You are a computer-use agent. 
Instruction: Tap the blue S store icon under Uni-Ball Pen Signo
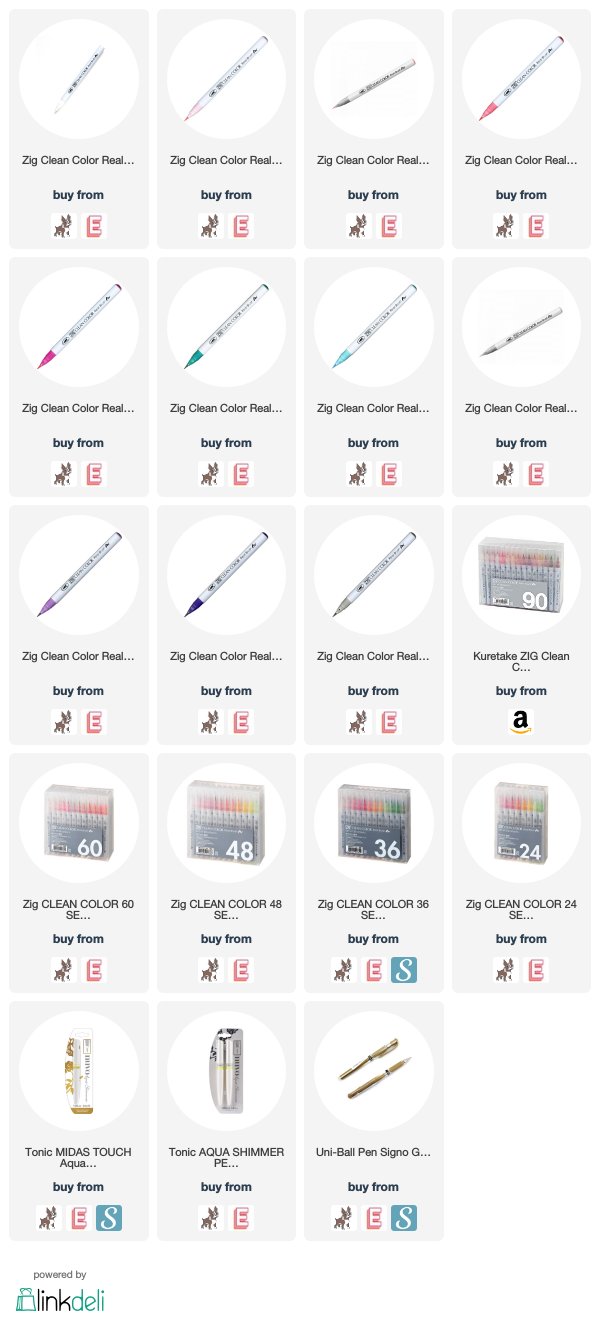click(403, 1218)
